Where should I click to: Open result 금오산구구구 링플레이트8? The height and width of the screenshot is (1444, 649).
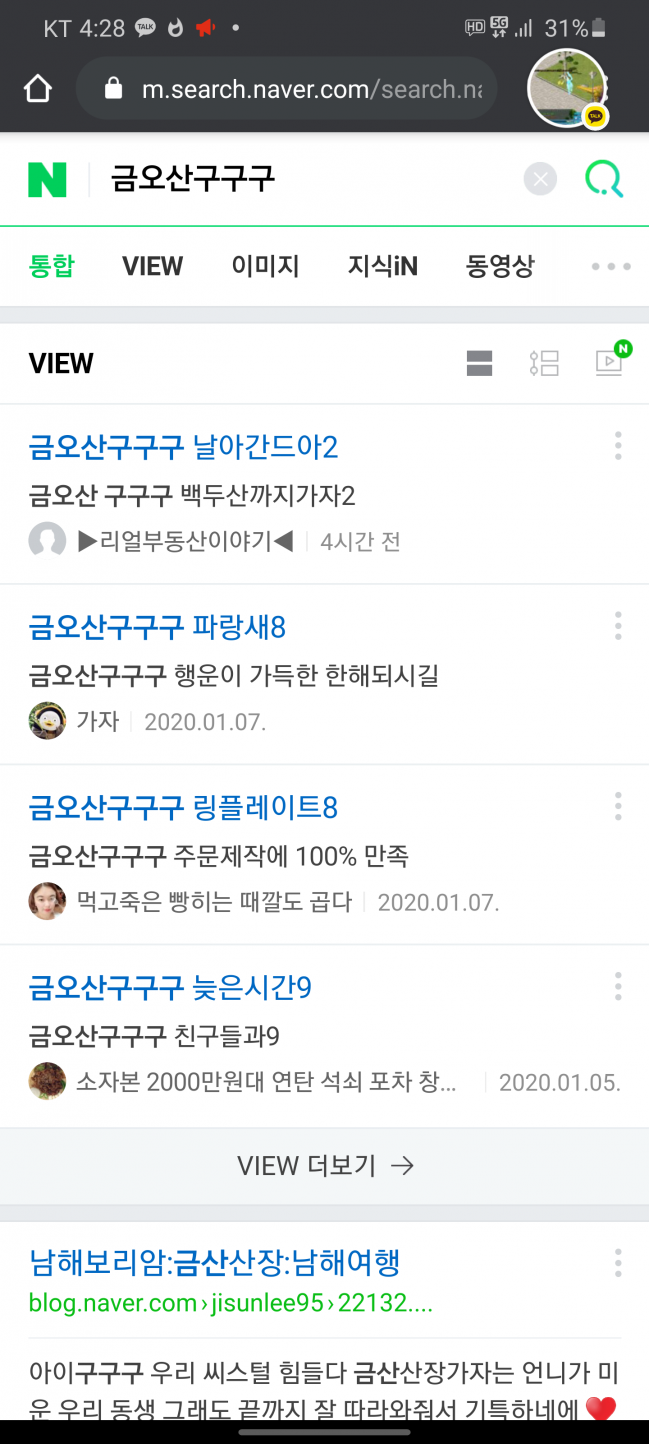[183, 807]
